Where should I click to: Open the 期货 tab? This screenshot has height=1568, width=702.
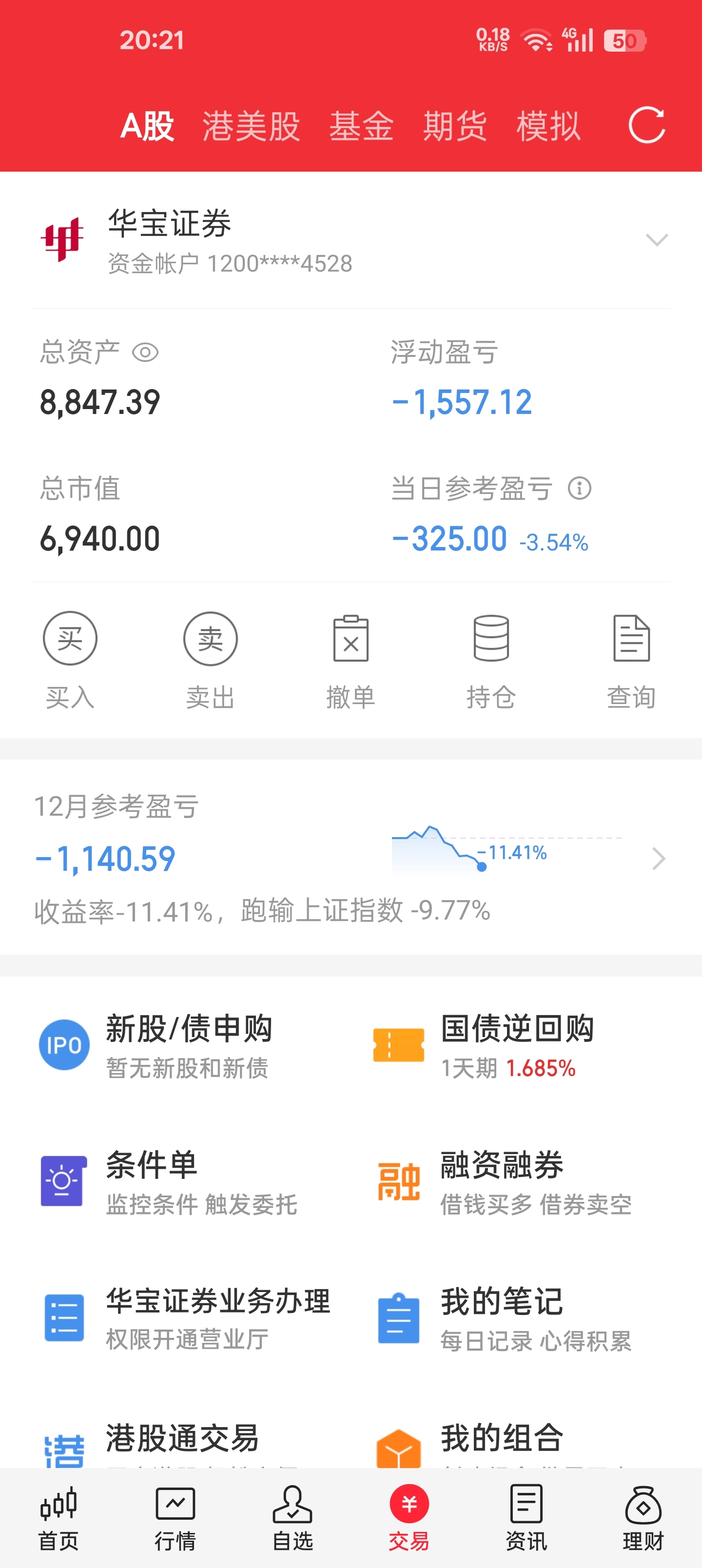click(455, 126)
